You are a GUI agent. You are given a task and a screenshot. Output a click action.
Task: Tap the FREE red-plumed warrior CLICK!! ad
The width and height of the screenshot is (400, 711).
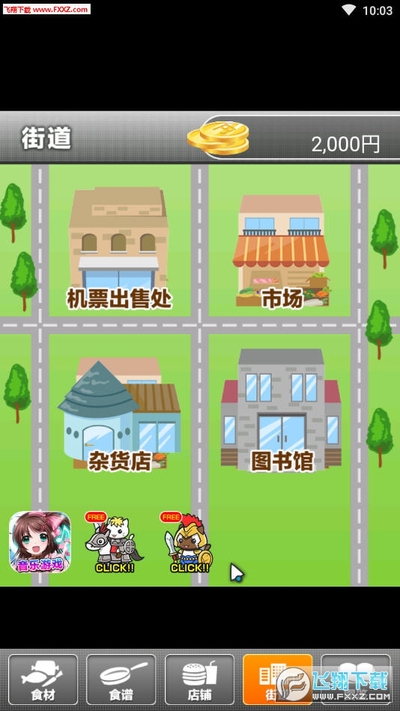pyautogui.click(x=189, y=542)
